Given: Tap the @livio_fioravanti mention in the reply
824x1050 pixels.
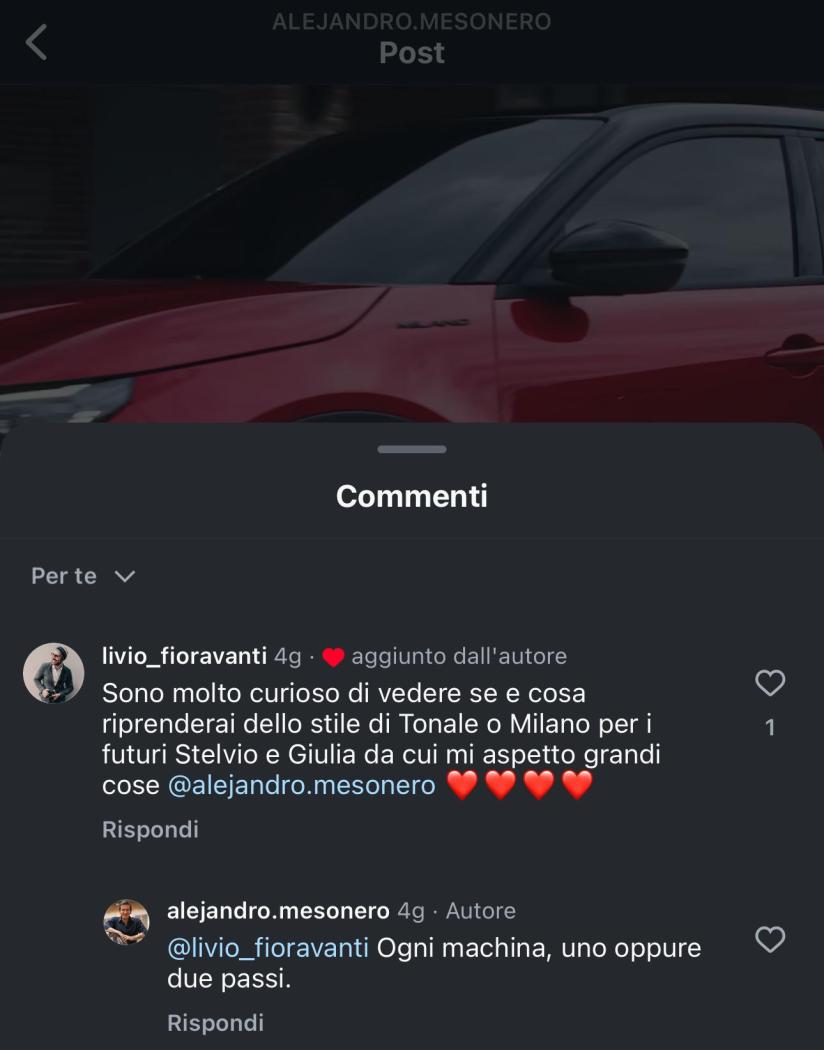Looking at the screenshot, I should click(x=268, y=947).
